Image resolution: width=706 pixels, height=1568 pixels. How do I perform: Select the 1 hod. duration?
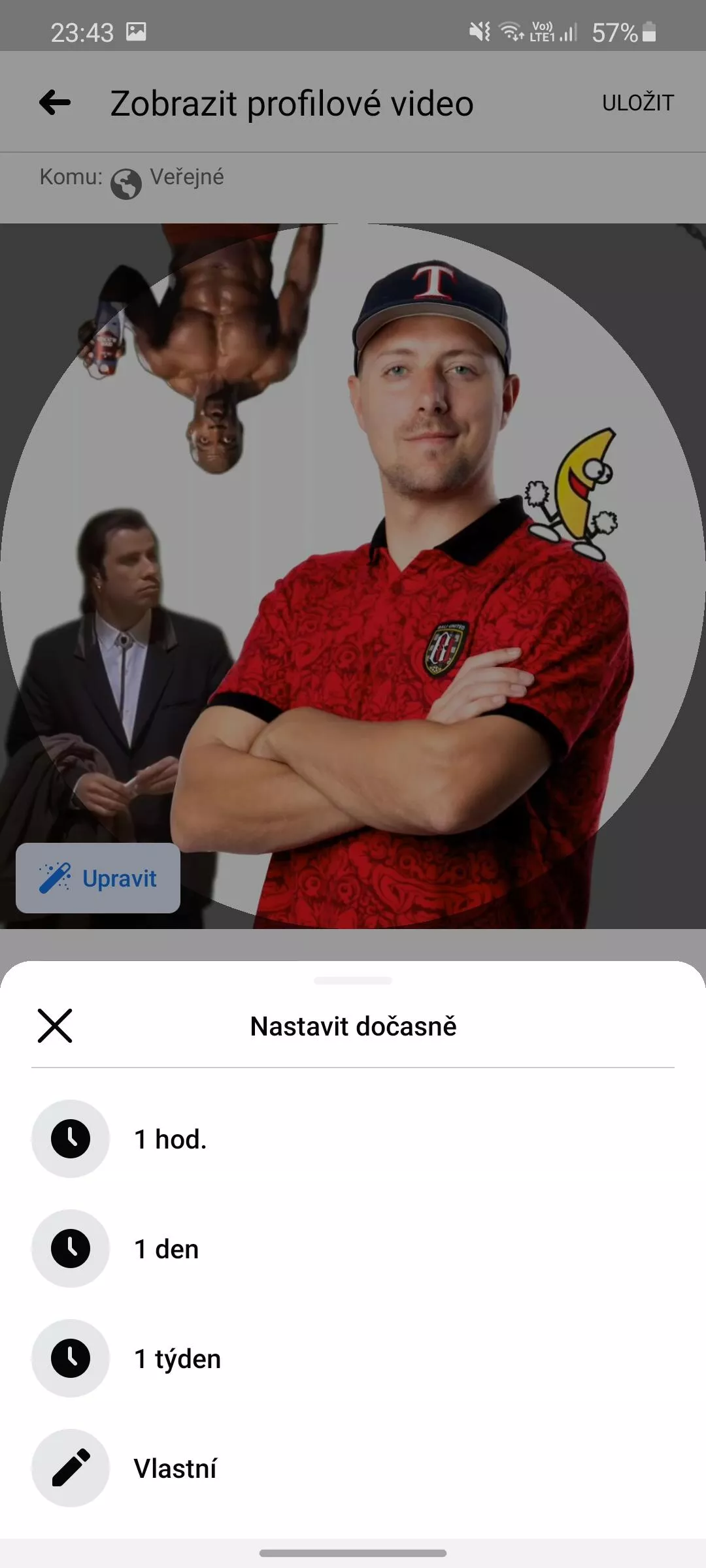(353, 1139)
